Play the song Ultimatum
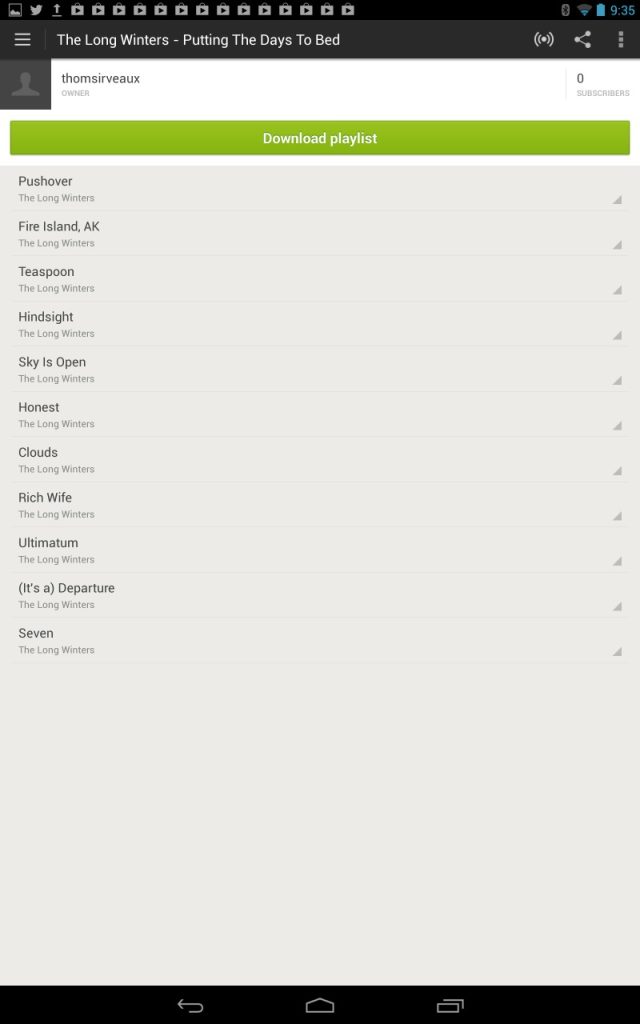640x1024 pixels. (x=320, y=550)
